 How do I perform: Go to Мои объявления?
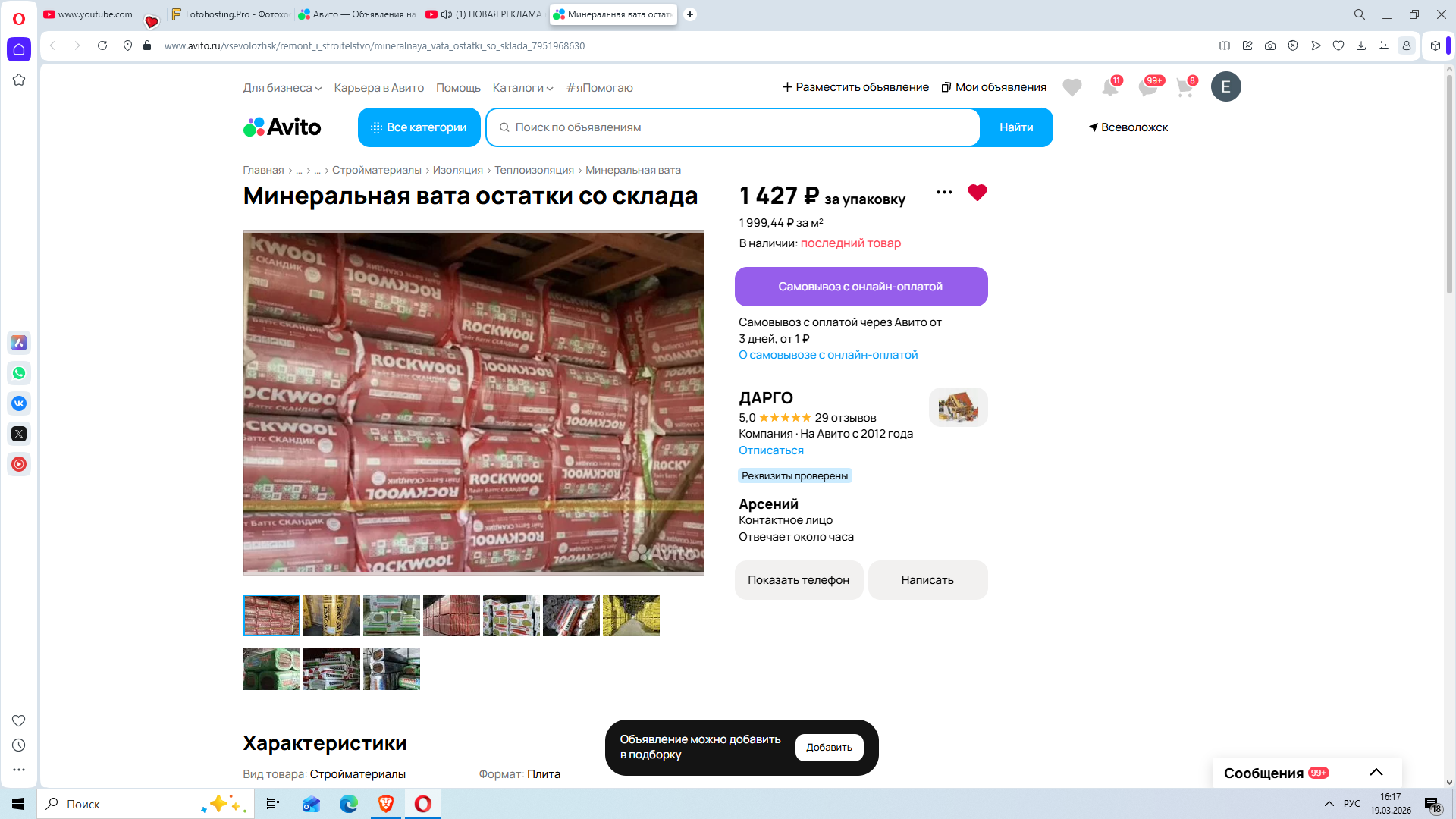tap(993, 87)
